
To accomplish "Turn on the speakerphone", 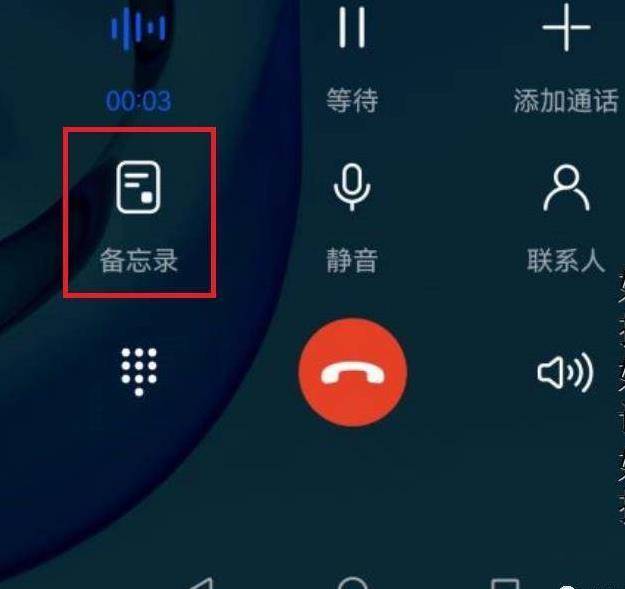I will click(565, 373).
